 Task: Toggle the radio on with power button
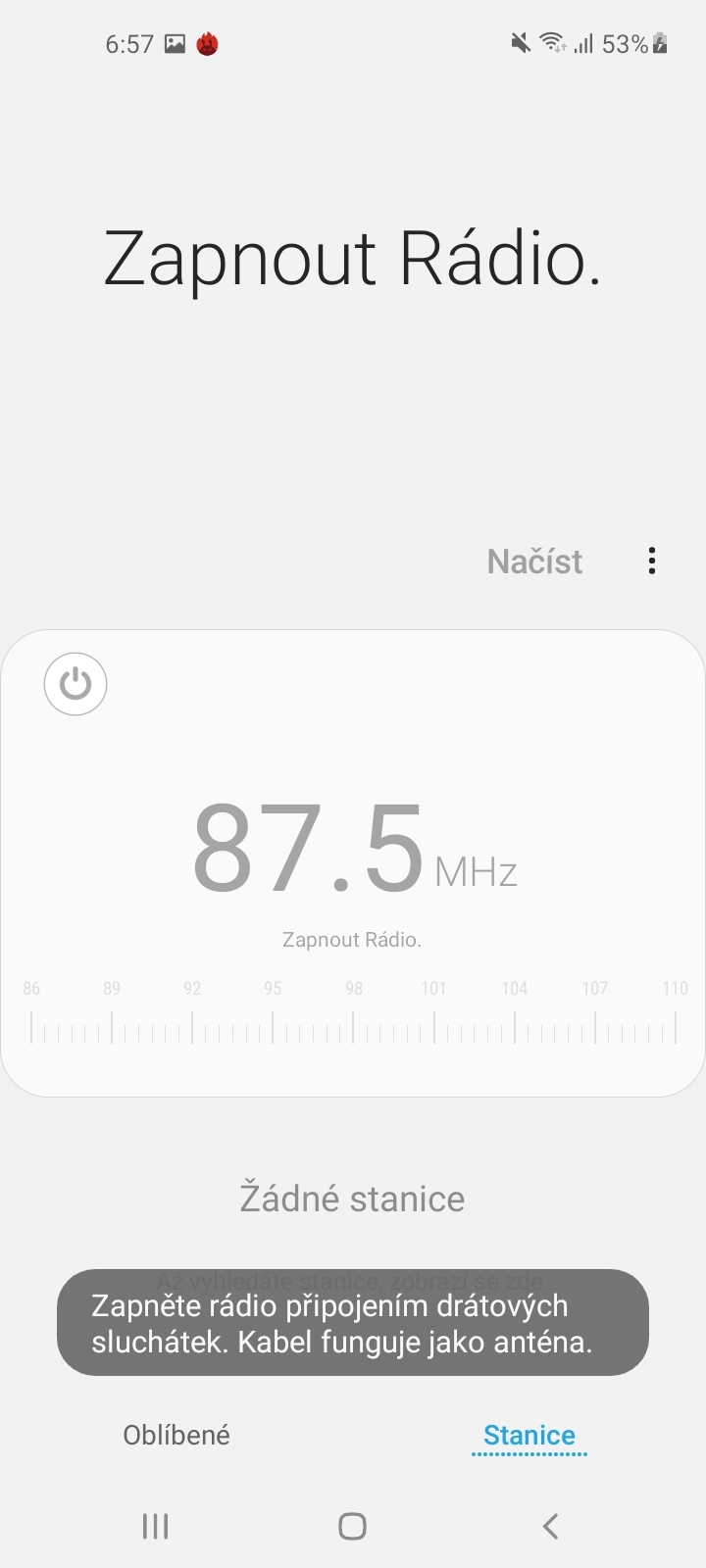click(x=75, y=684)
